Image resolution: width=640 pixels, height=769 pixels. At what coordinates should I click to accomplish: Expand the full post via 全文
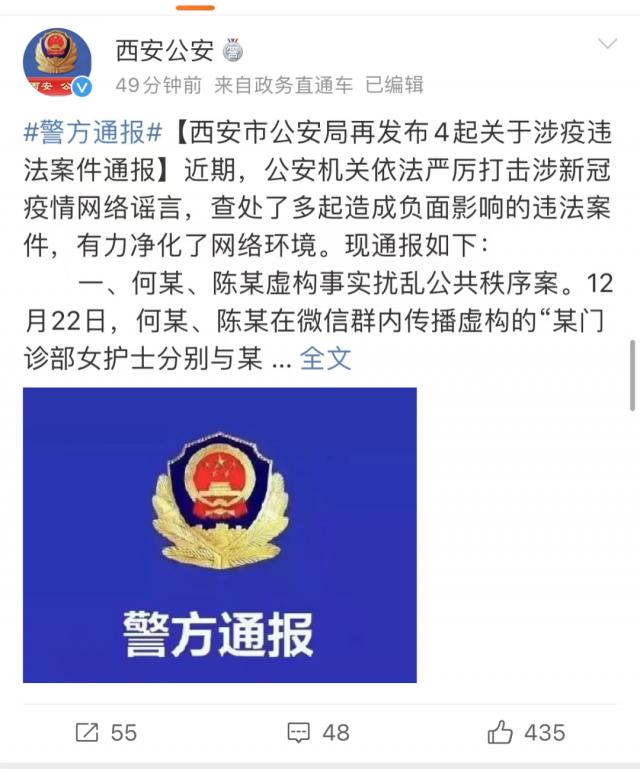[x=326, y=358]
